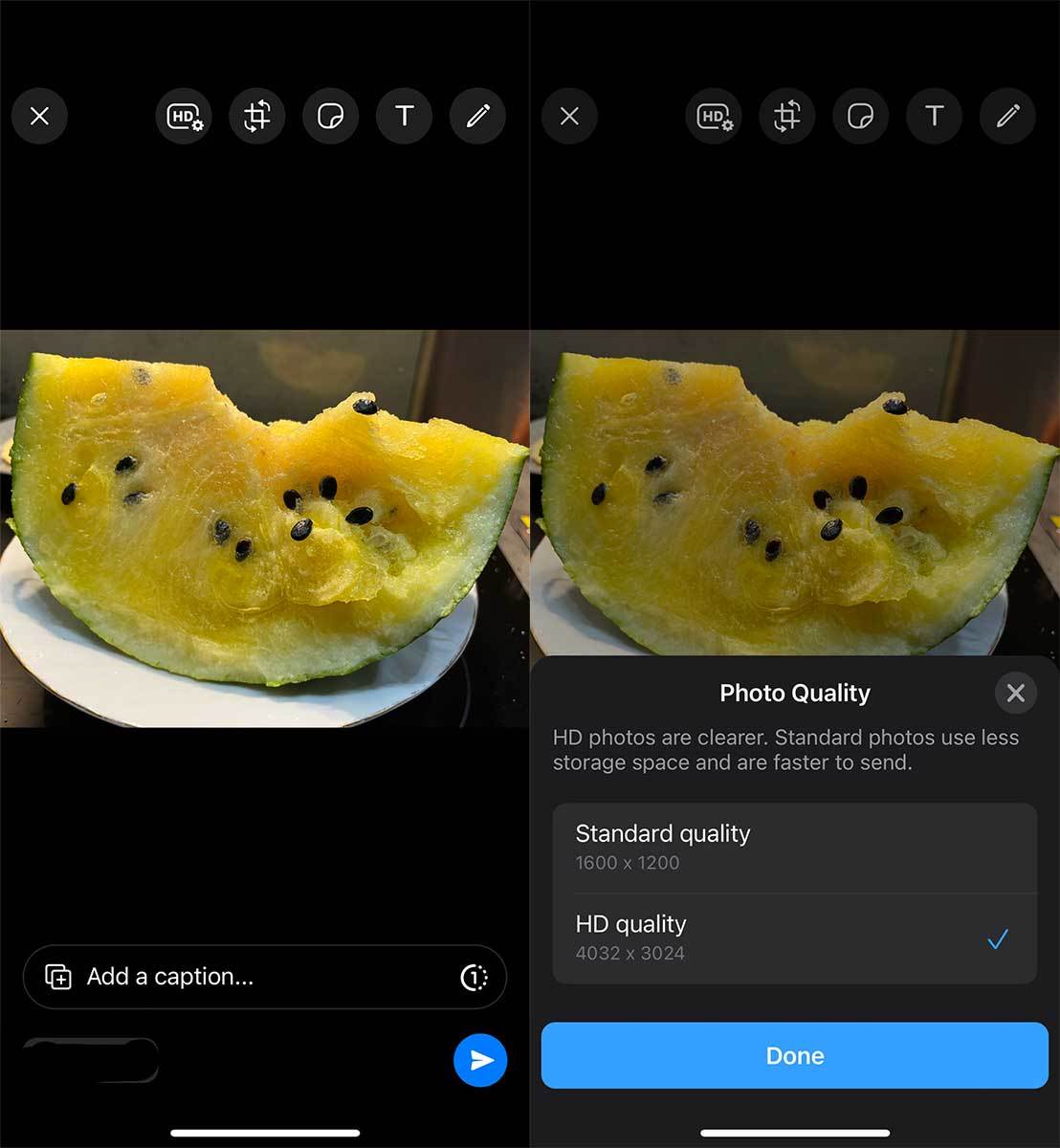Confirm photo quality with Done

point(794,1055)
